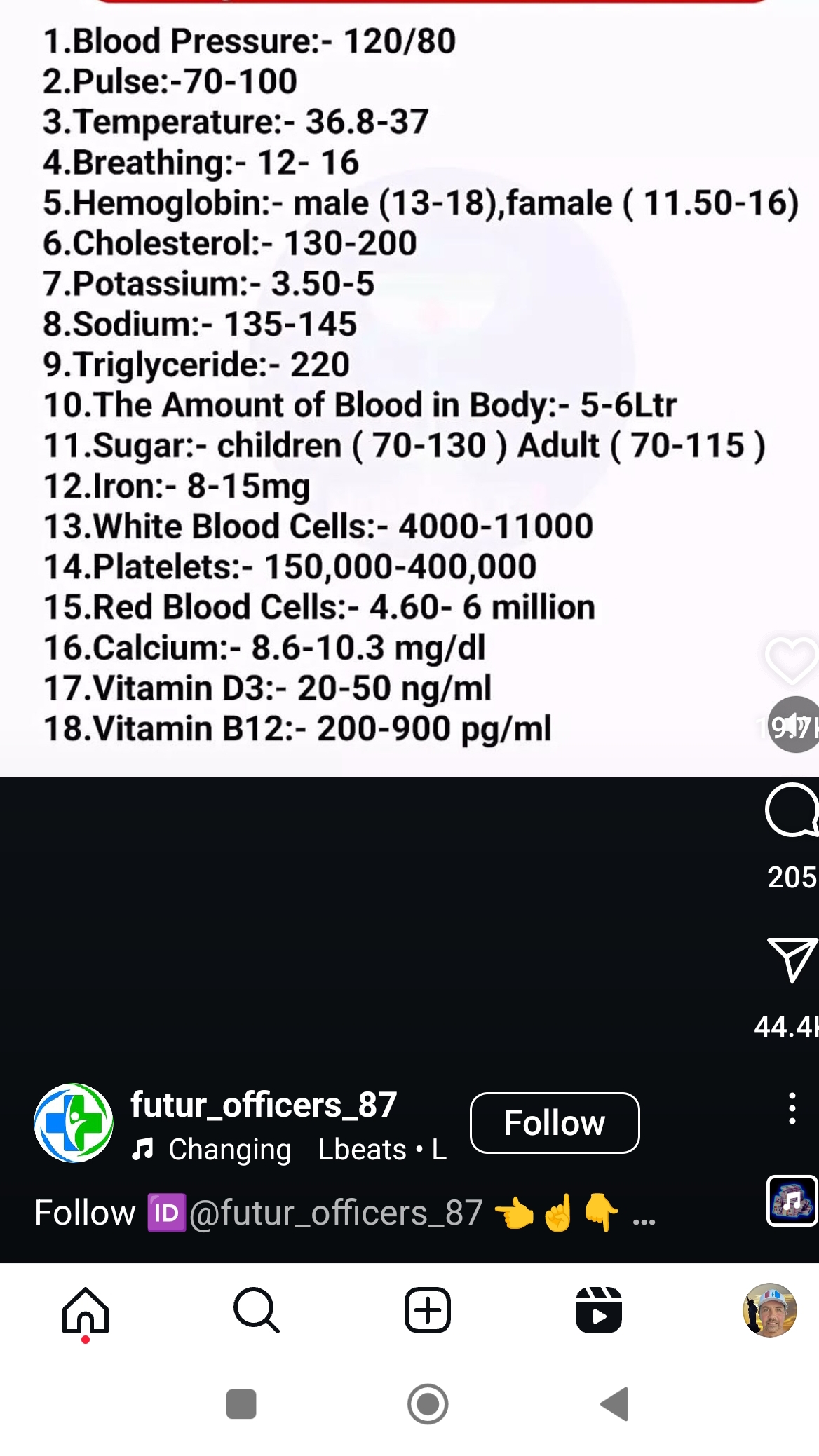Go to the Home feed tab
819x1456 pixels.
pos(86,1309)
